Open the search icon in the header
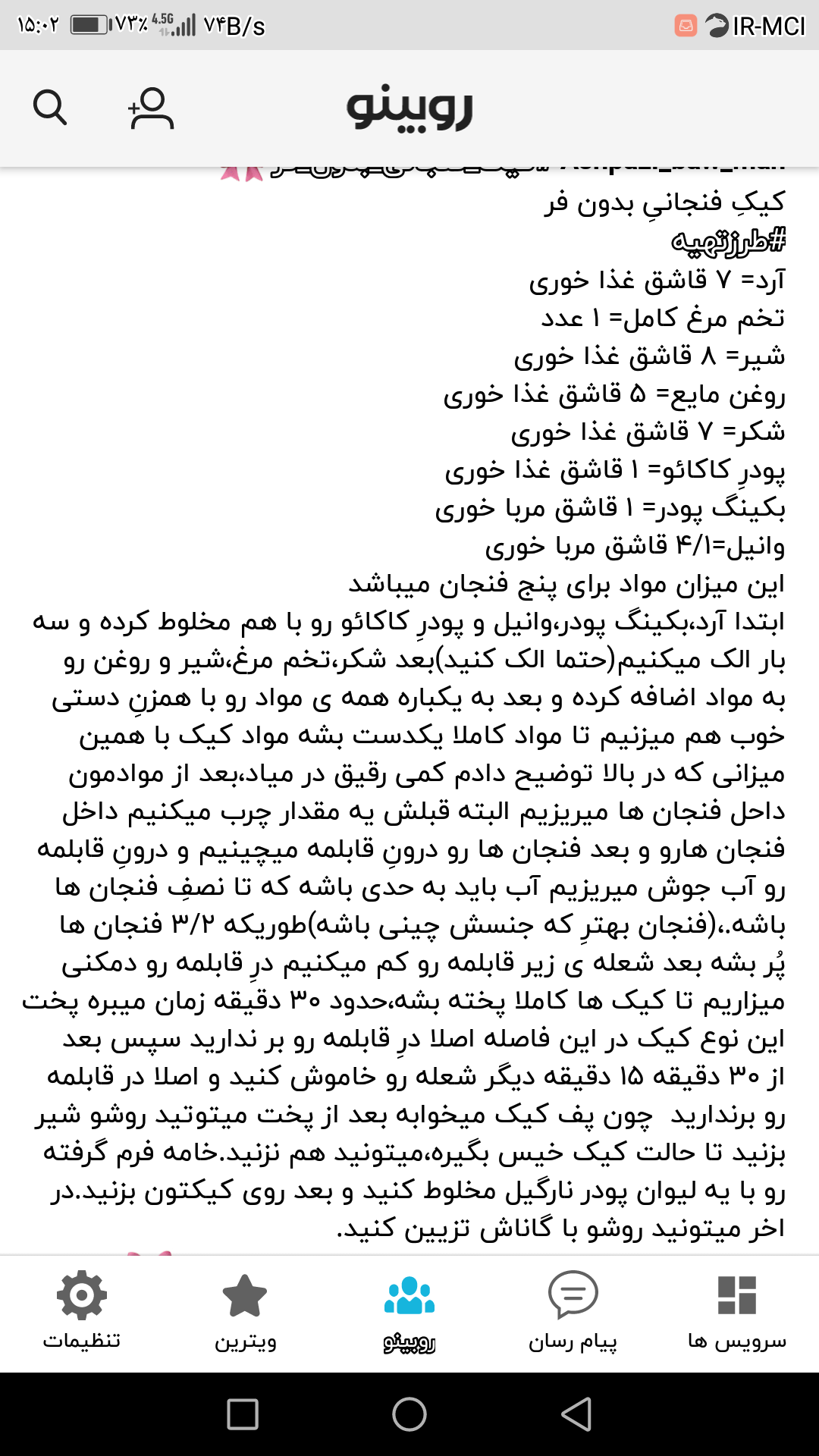 click(x=50, y=108)
